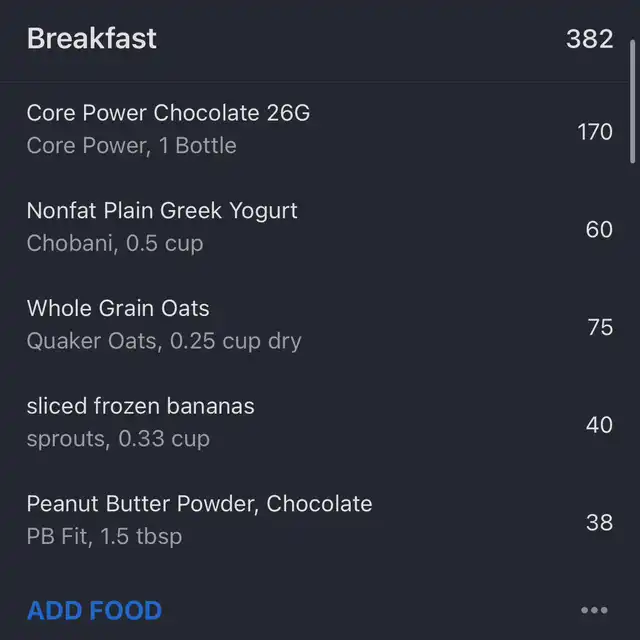
Task: Open the Breakfast more options menu
Action: pos(594,610)
